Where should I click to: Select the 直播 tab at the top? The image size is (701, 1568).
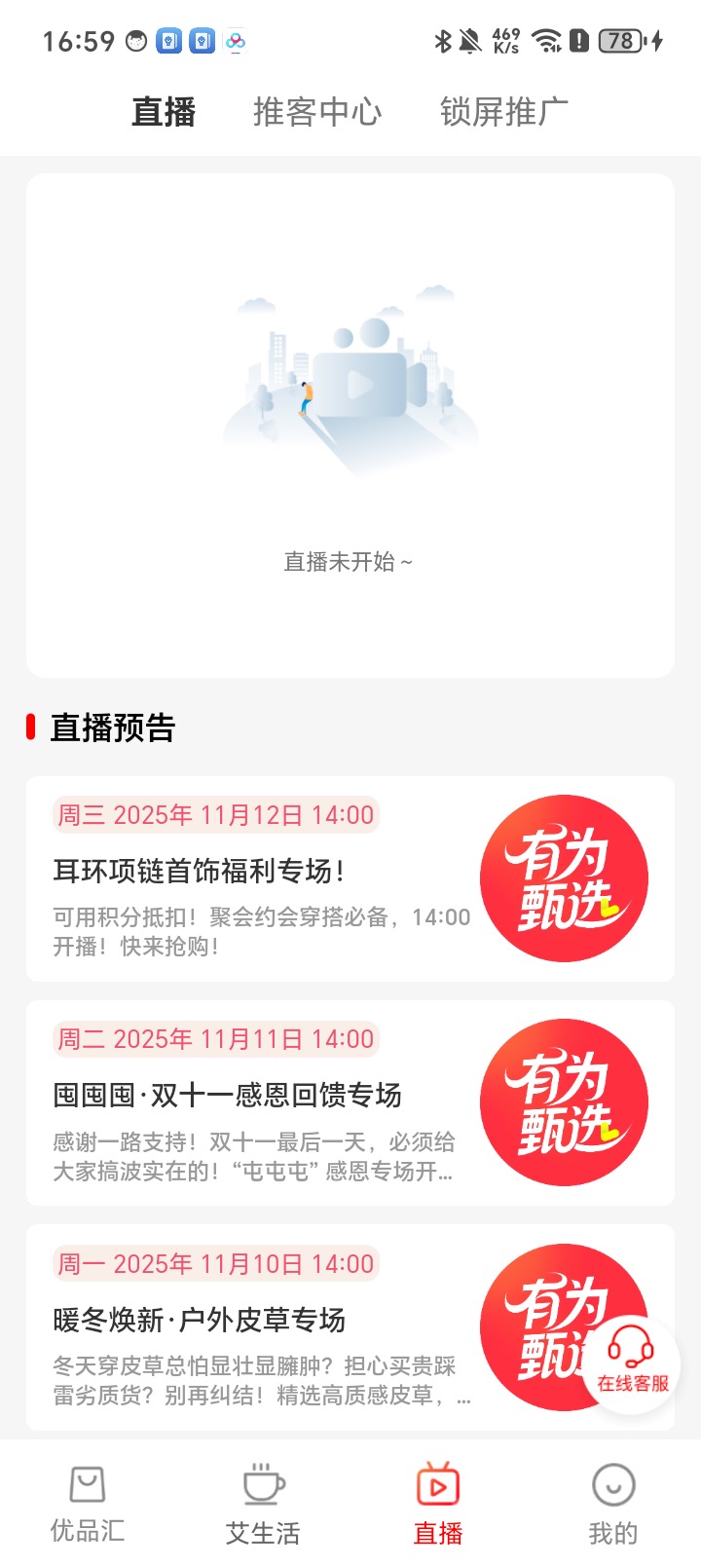click(166, 112)
